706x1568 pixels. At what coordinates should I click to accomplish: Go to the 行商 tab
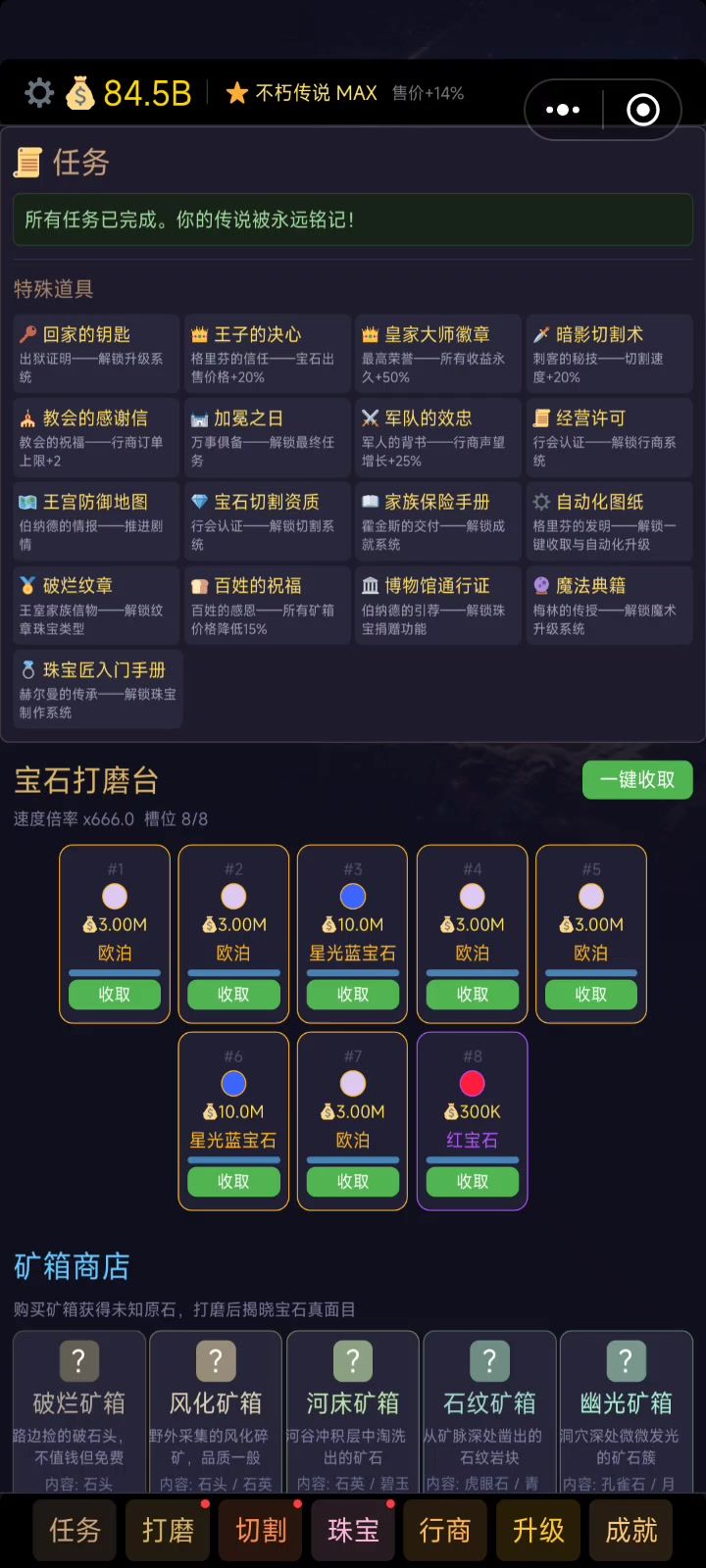click(x=445, y=1530)
